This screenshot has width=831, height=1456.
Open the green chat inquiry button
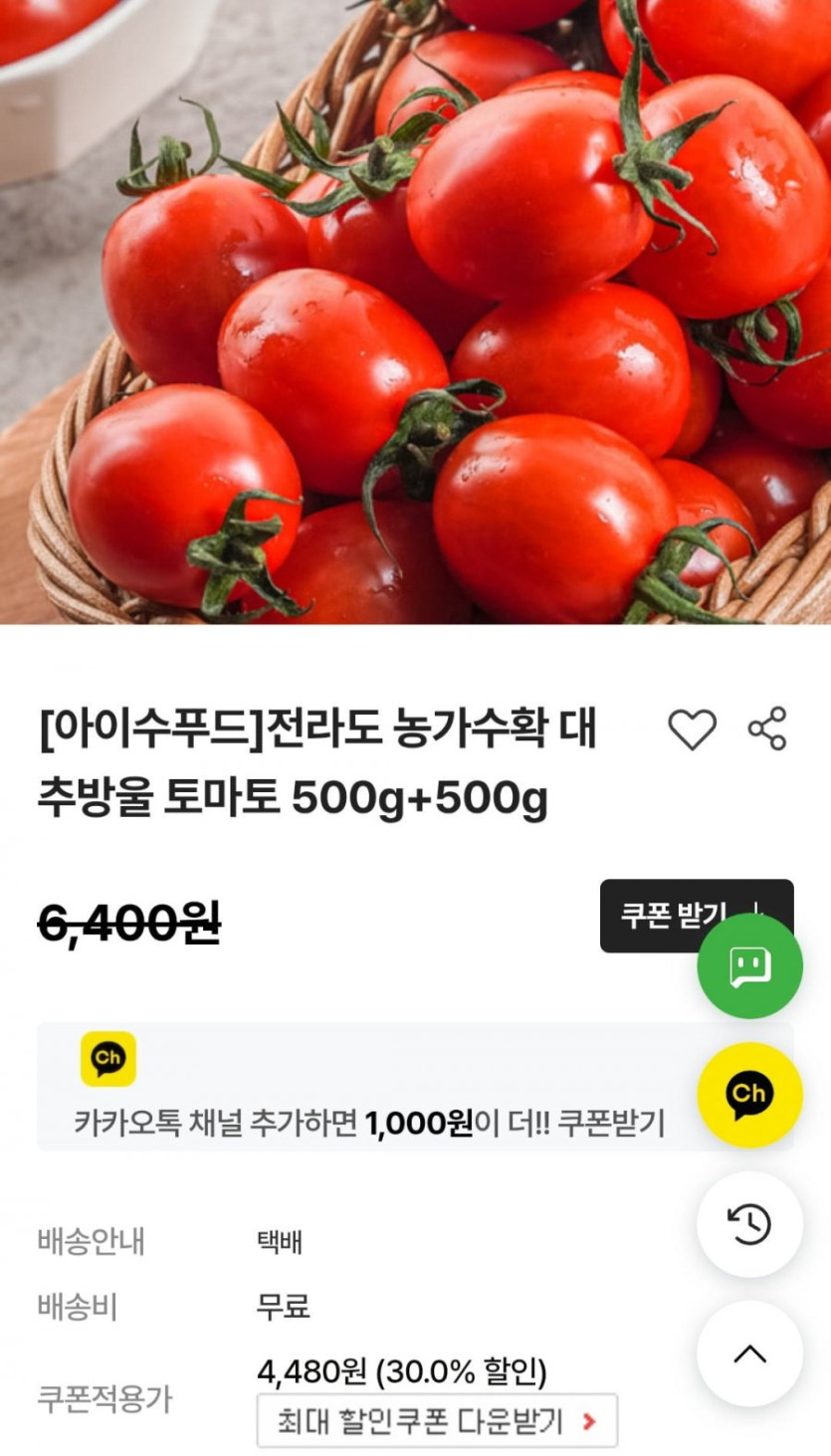coord(749,965)
